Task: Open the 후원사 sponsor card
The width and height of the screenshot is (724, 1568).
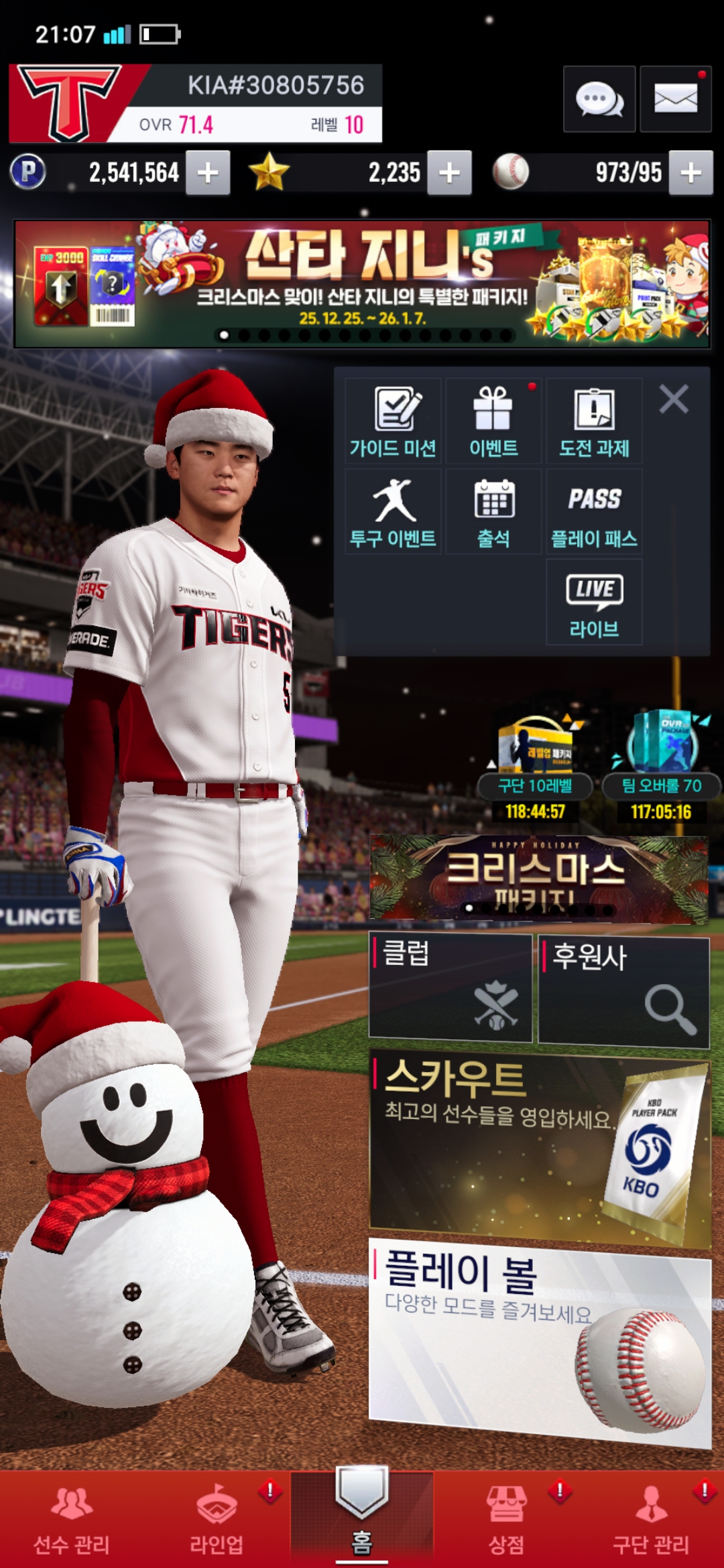Action: click(x=623, y=990)
